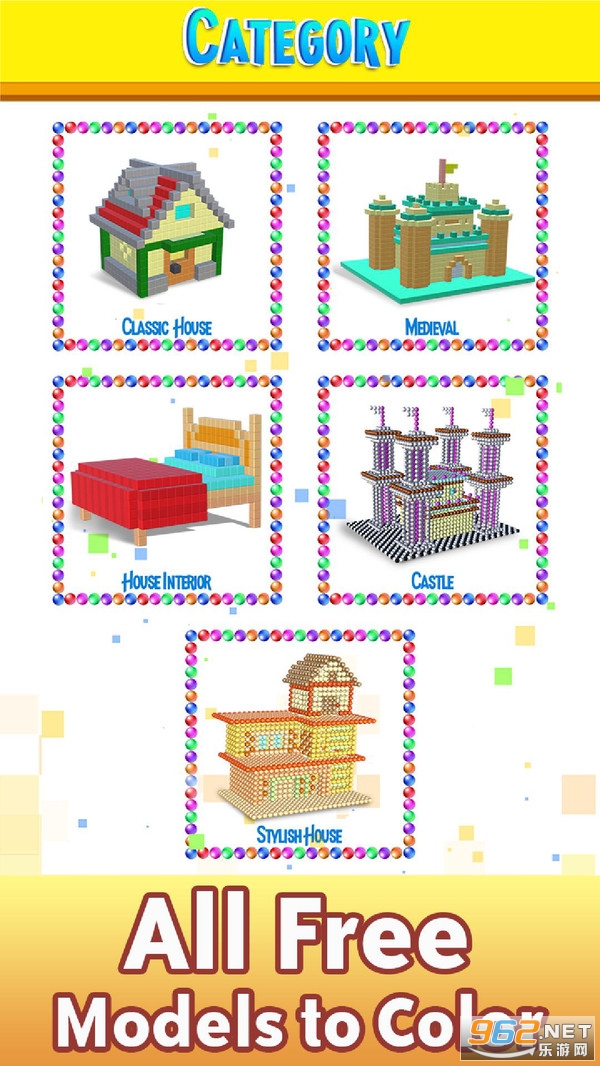Image resolution: width=600 pixels, height=1066 pixels.
Task: Tap the Stylish House category tile
Action: [x=300, y=745]
